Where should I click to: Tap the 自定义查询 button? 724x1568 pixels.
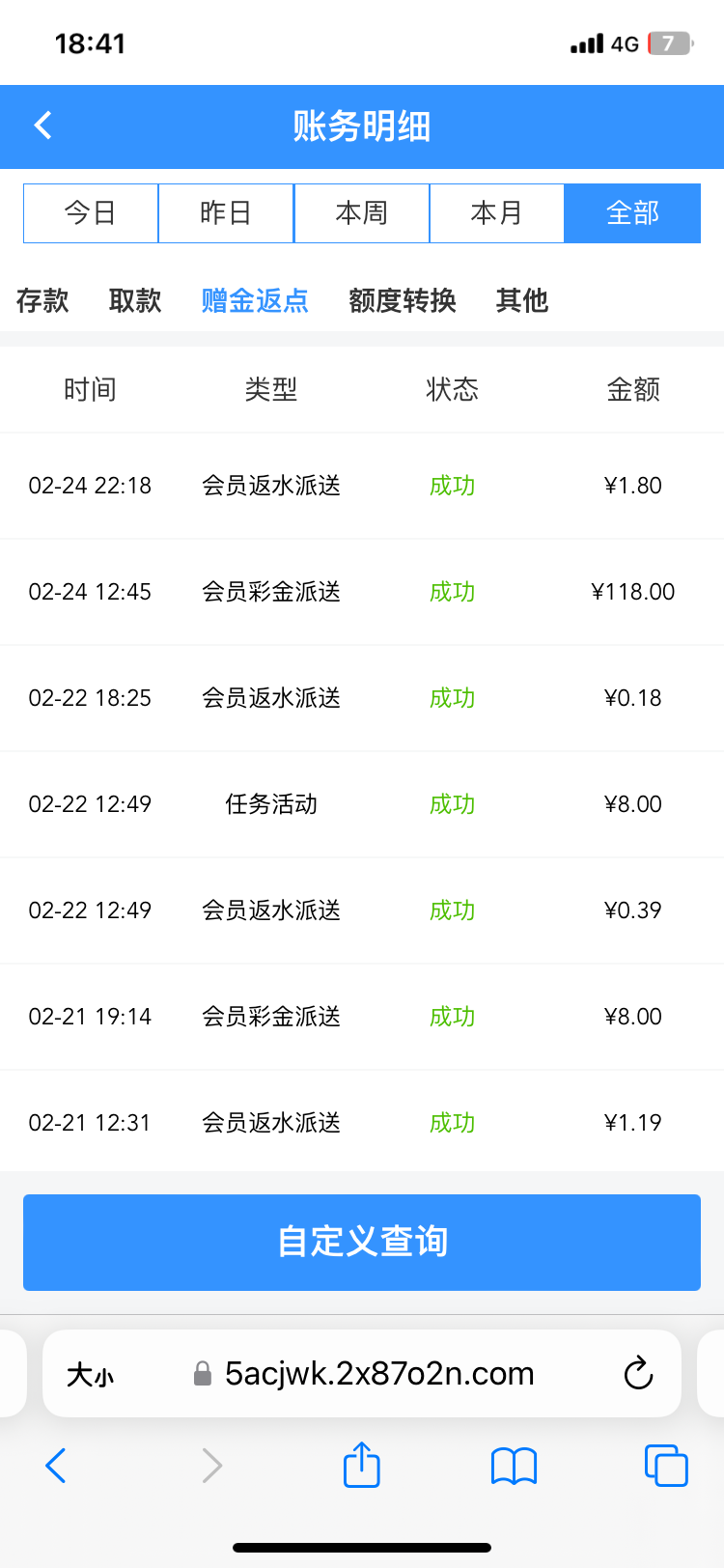362,1242
